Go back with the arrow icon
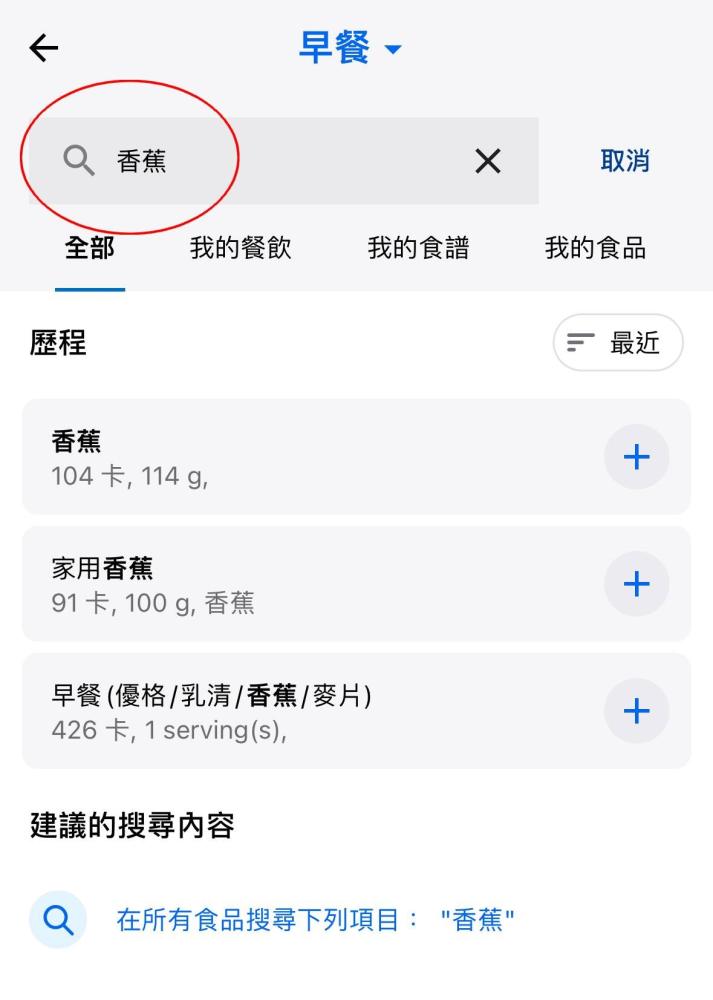The height and width of the screenshot is (1000, 713). click(x=44, y=48)
